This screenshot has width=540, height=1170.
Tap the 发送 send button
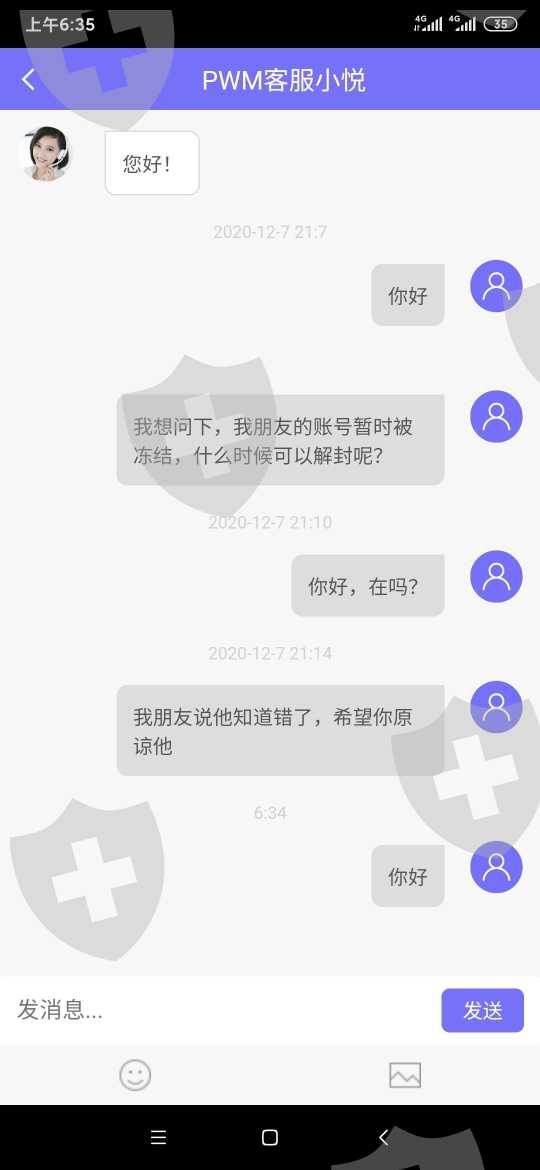pos(483,1010)
